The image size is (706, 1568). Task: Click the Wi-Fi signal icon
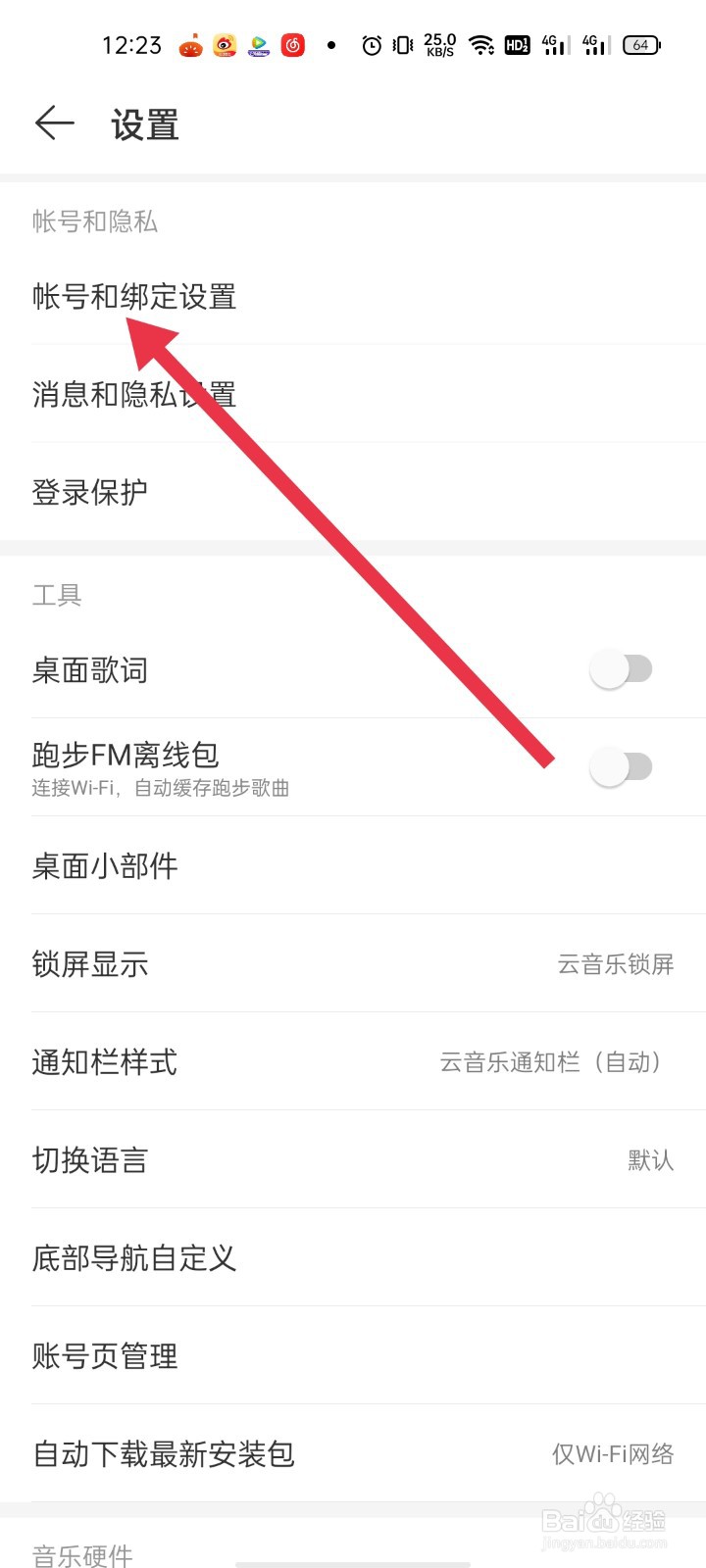pos(479,44)
